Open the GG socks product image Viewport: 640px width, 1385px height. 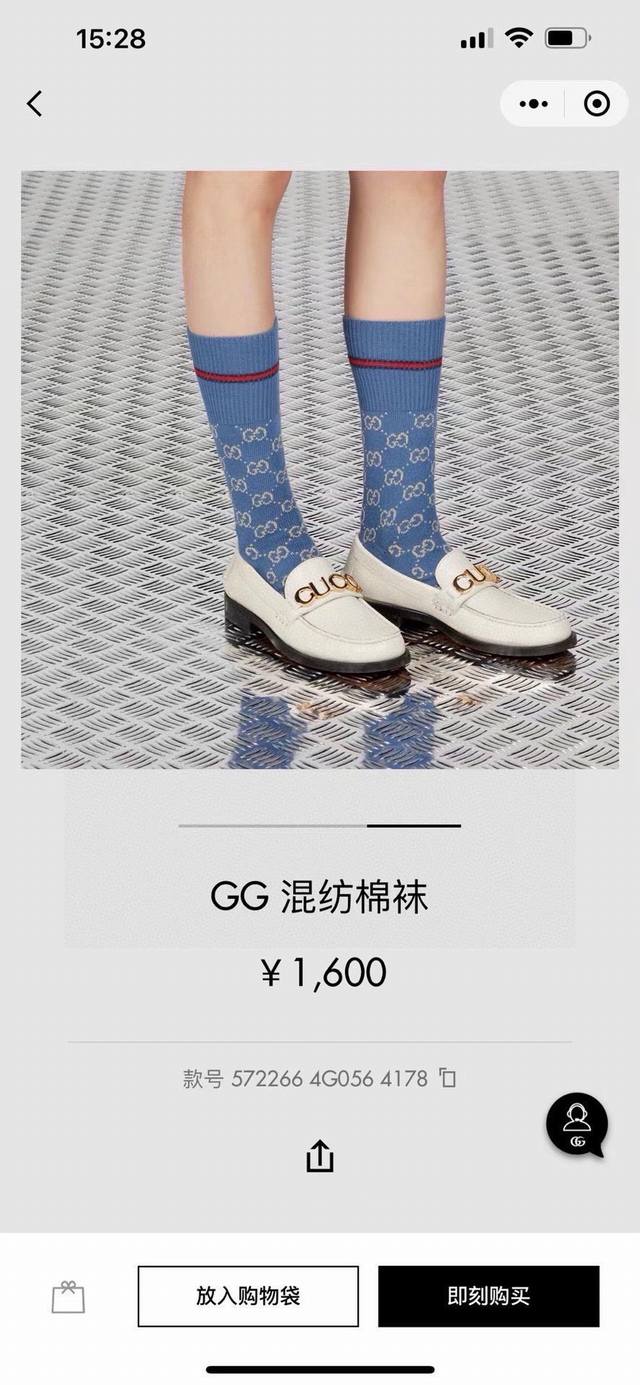320,468
